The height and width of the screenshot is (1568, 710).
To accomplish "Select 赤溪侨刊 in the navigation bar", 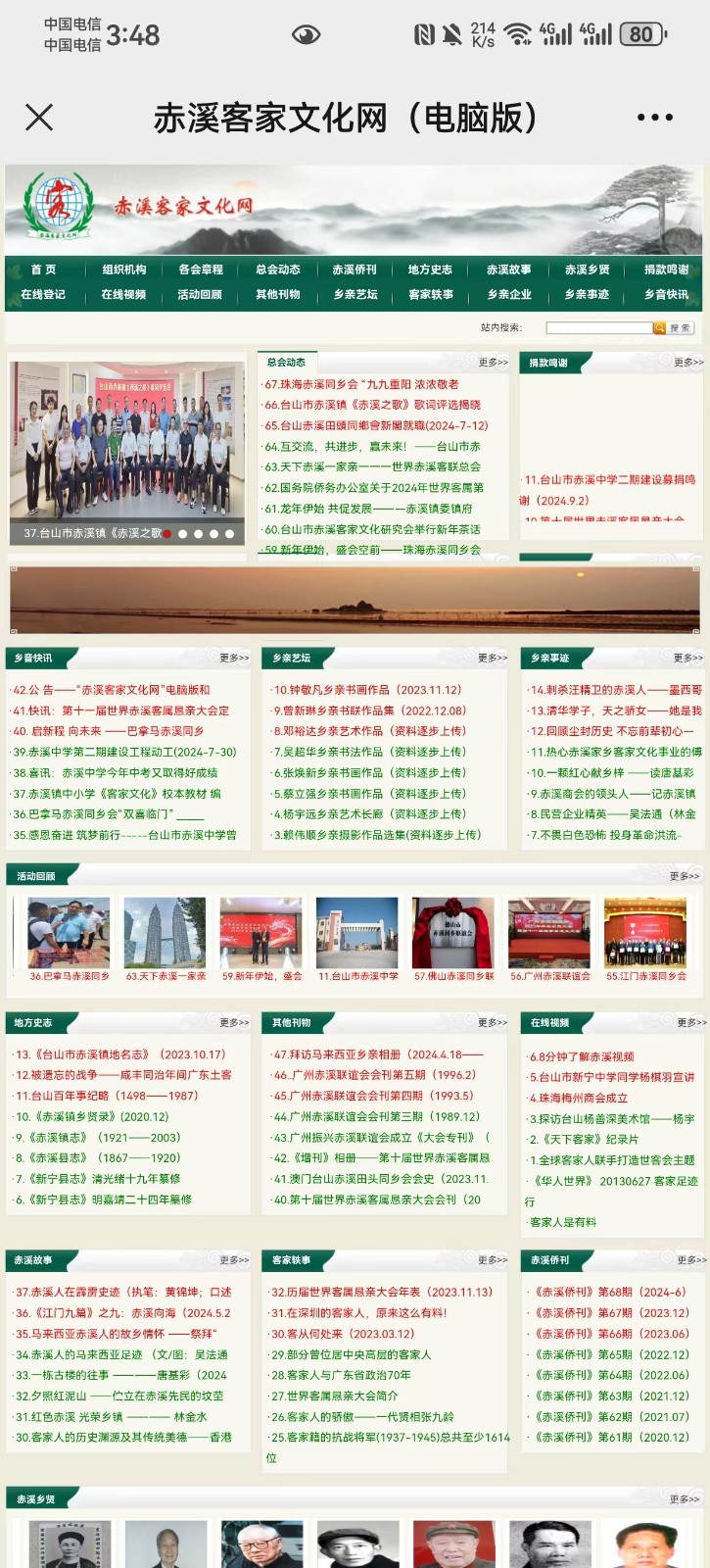I will point(354,269).
